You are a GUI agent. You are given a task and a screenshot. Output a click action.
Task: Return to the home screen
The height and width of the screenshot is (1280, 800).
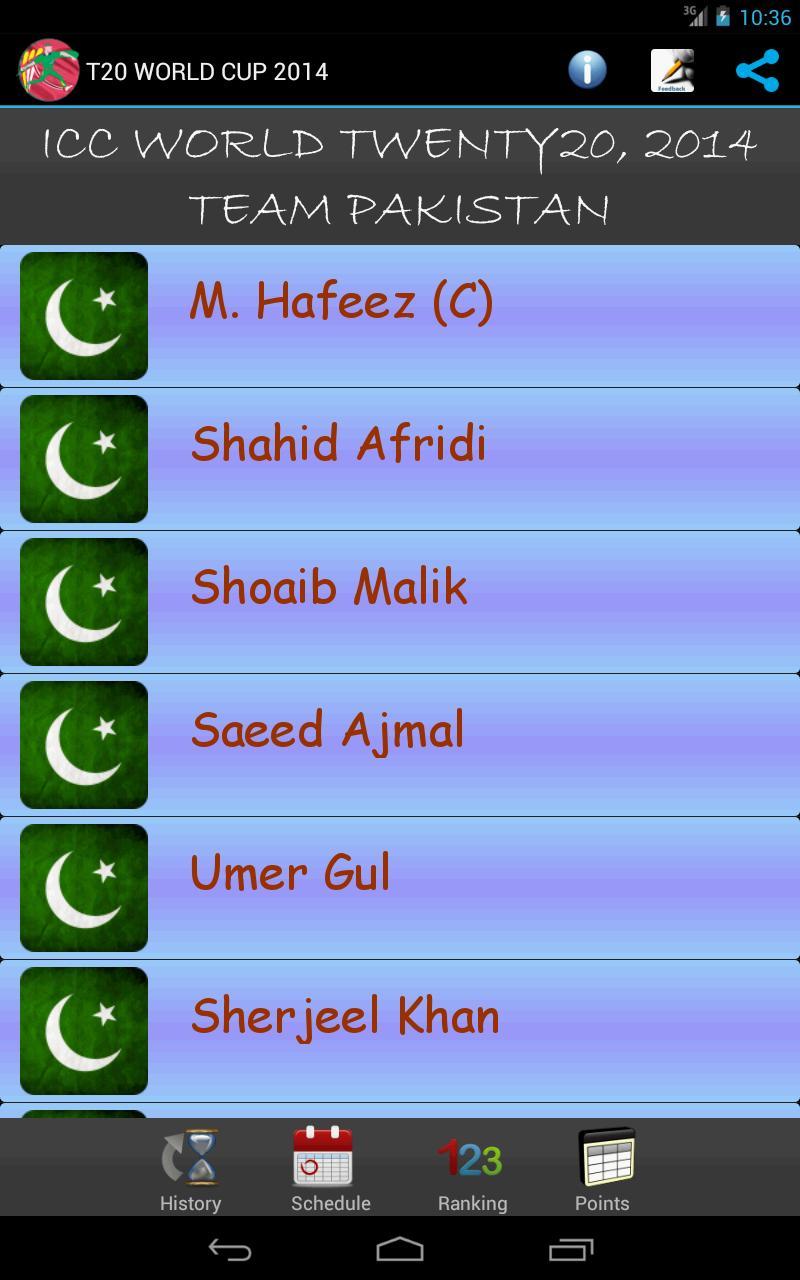[400, 1249]
